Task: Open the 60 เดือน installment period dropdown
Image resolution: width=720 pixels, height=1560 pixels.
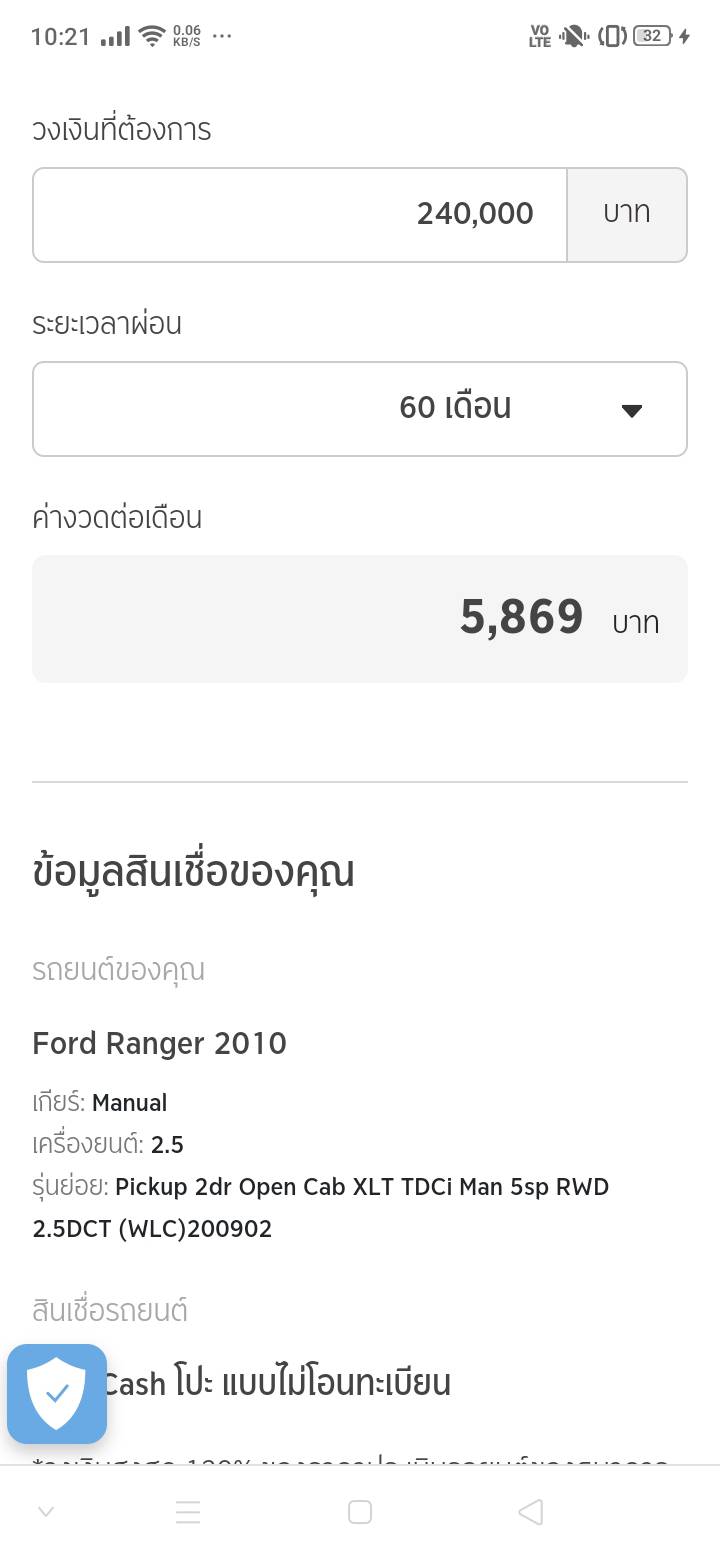Action: (360, 409)
